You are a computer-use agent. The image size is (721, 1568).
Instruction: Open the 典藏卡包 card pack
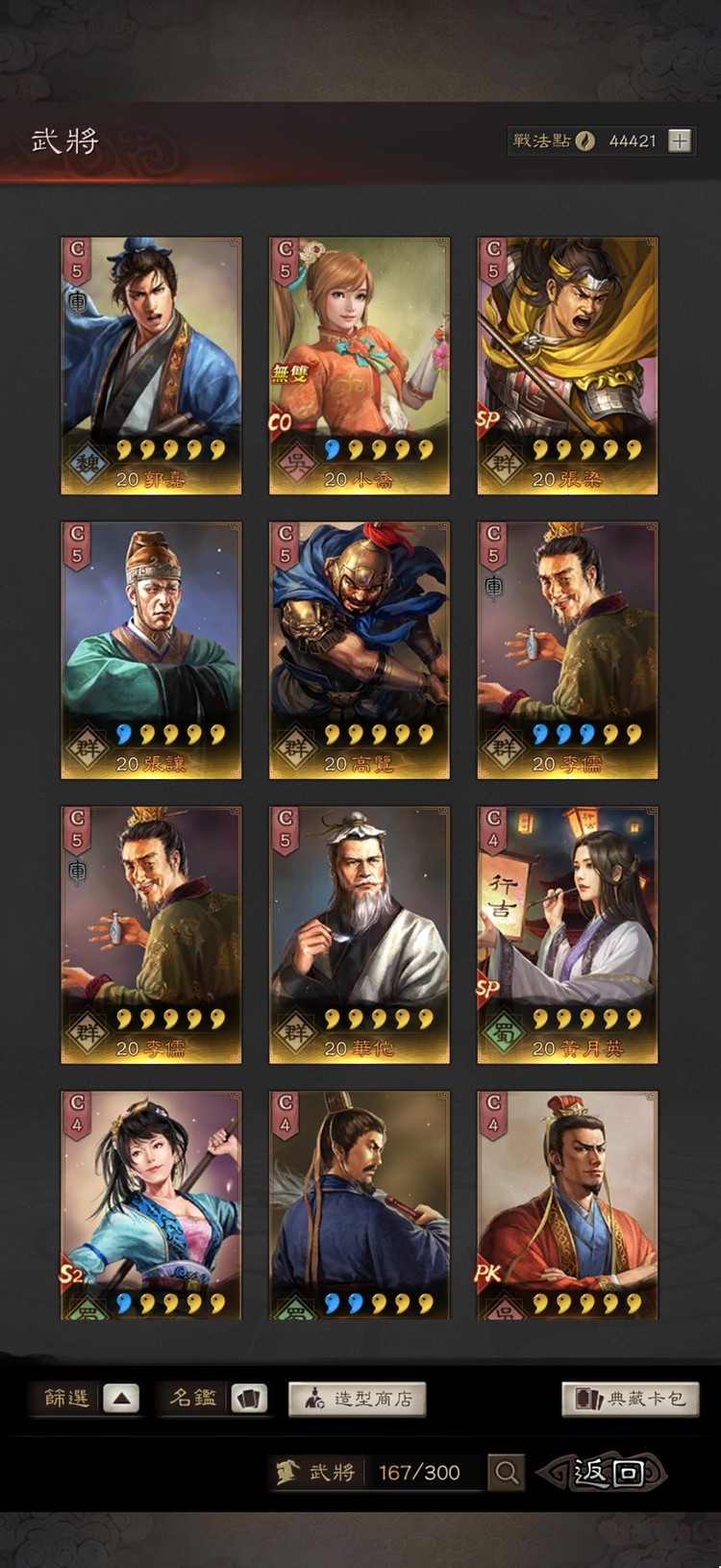(631, 1399)
